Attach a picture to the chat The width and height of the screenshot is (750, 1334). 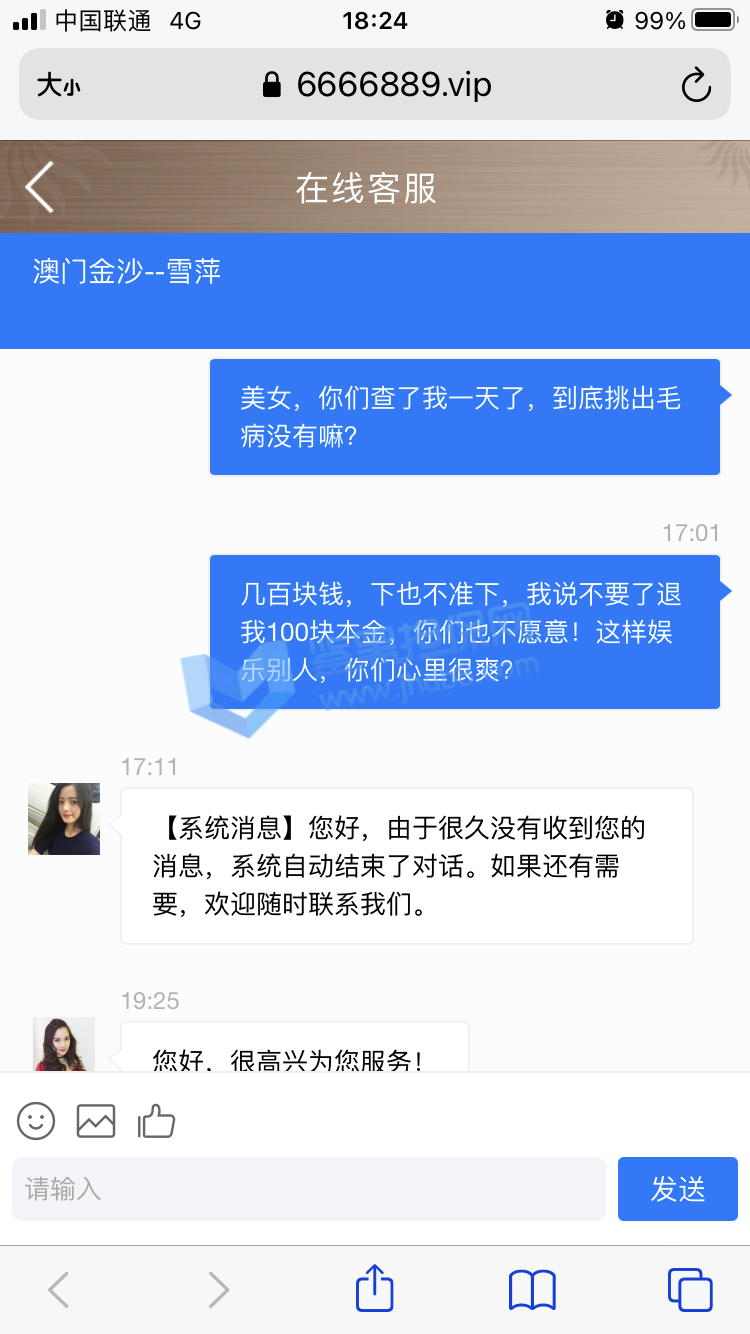[96, 1121]
